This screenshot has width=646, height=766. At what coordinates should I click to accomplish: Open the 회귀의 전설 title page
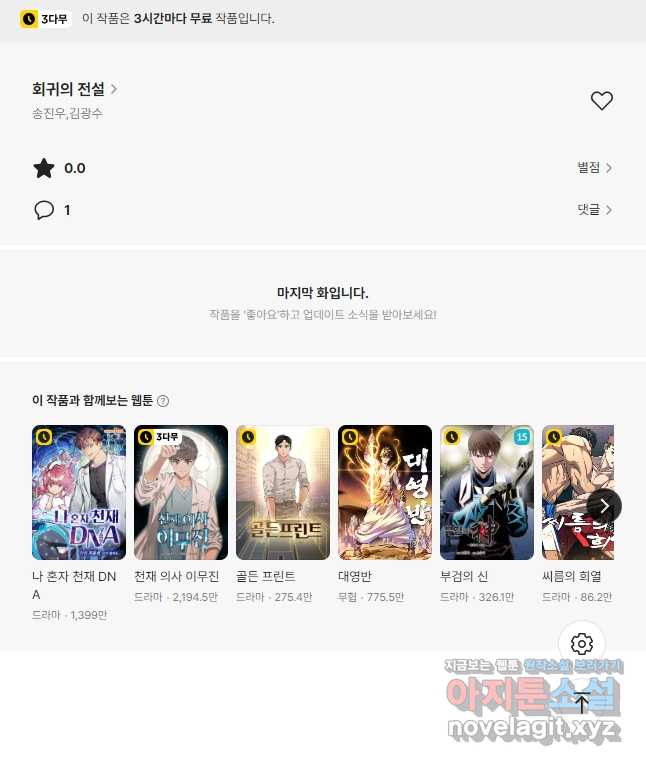click(75, 89)
